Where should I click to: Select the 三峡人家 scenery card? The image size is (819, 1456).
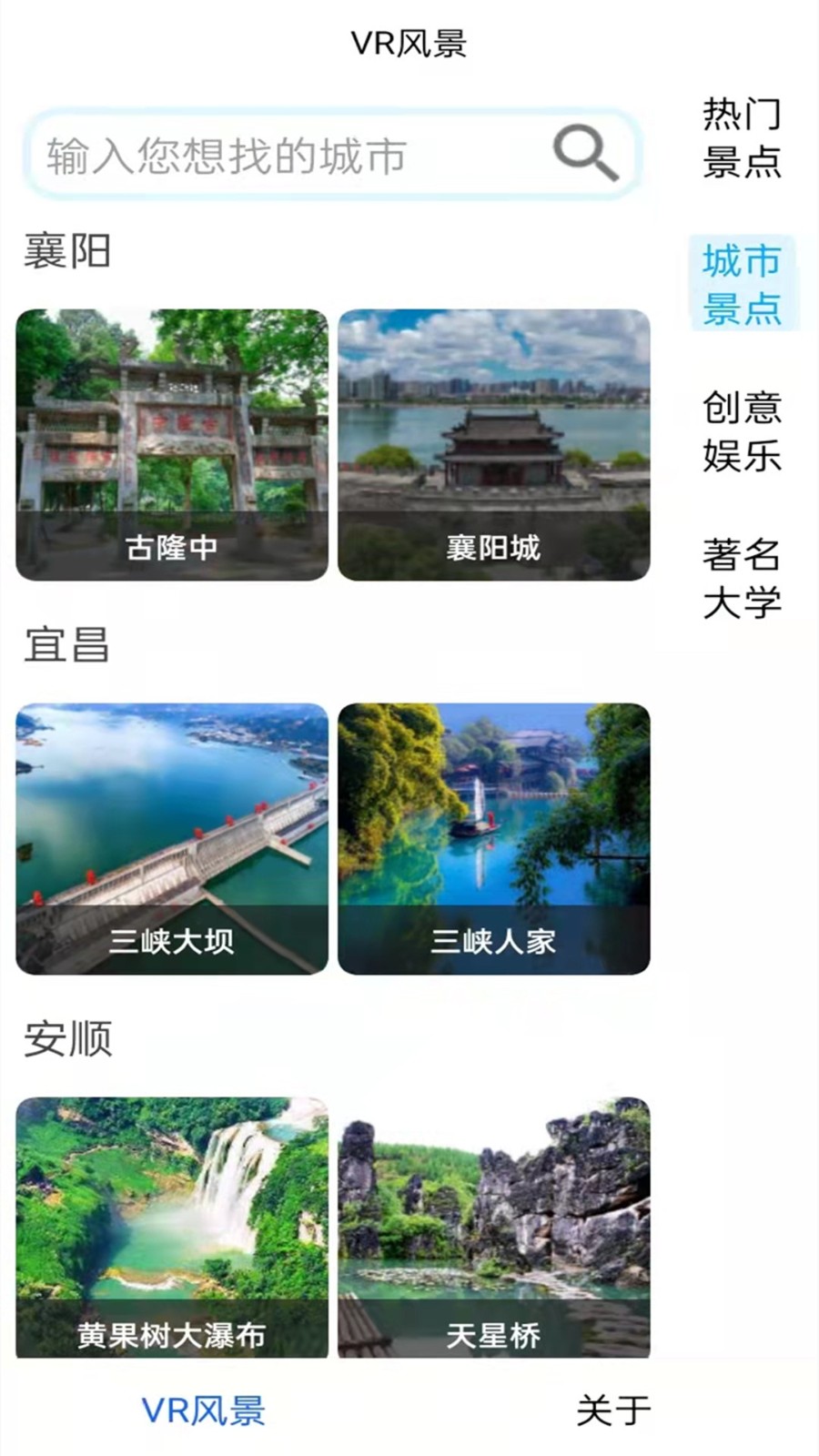tap(494, 838)
